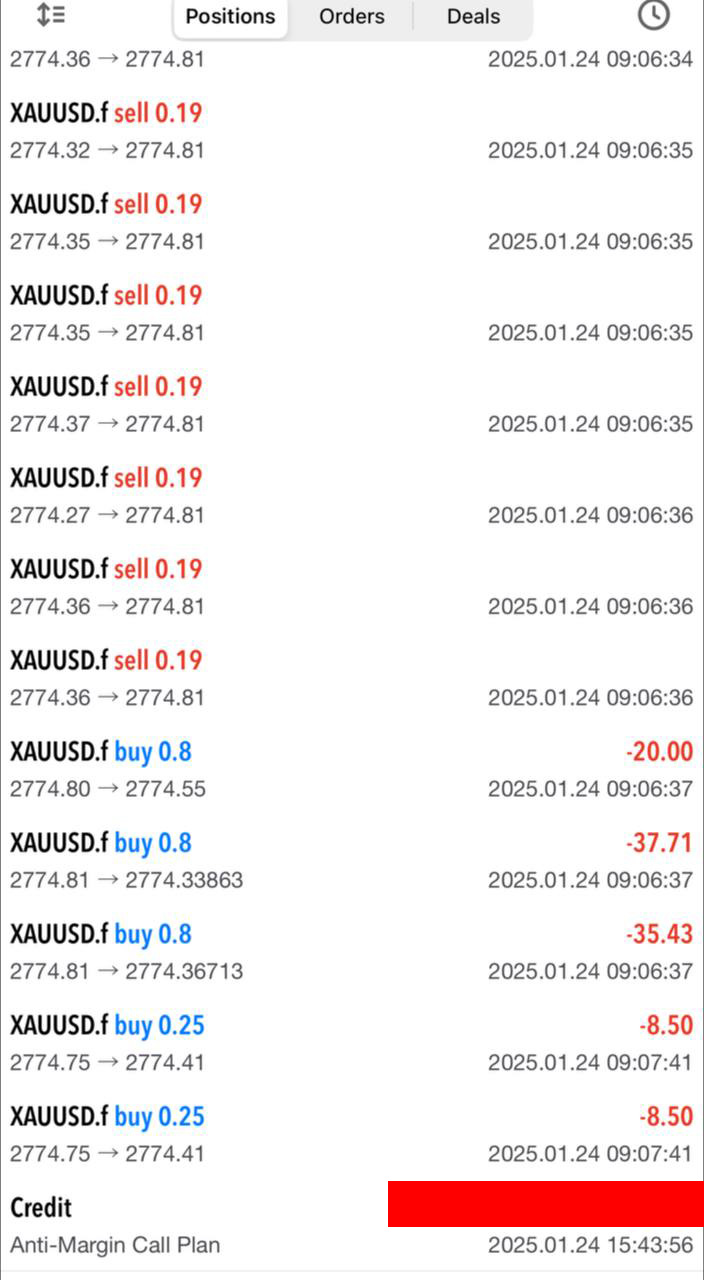Switch to the Orders tab
Viewport: 704px width, 1280px height.
click(352, 17)
